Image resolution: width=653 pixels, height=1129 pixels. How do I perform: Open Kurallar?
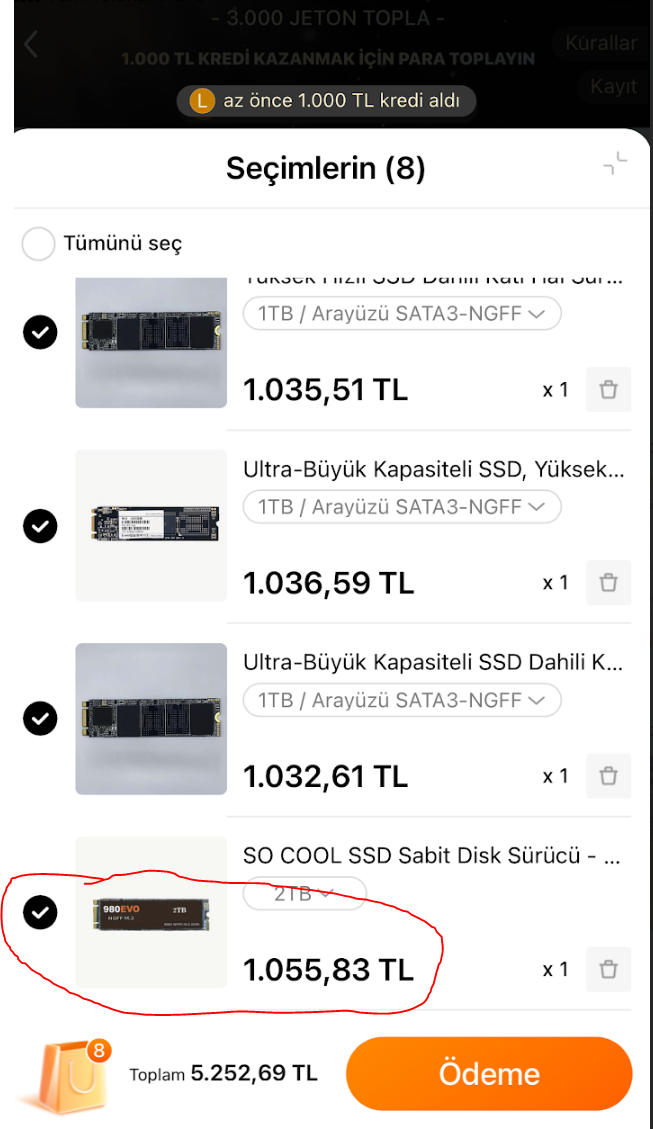pyautogui.click(x=600, y=43)
